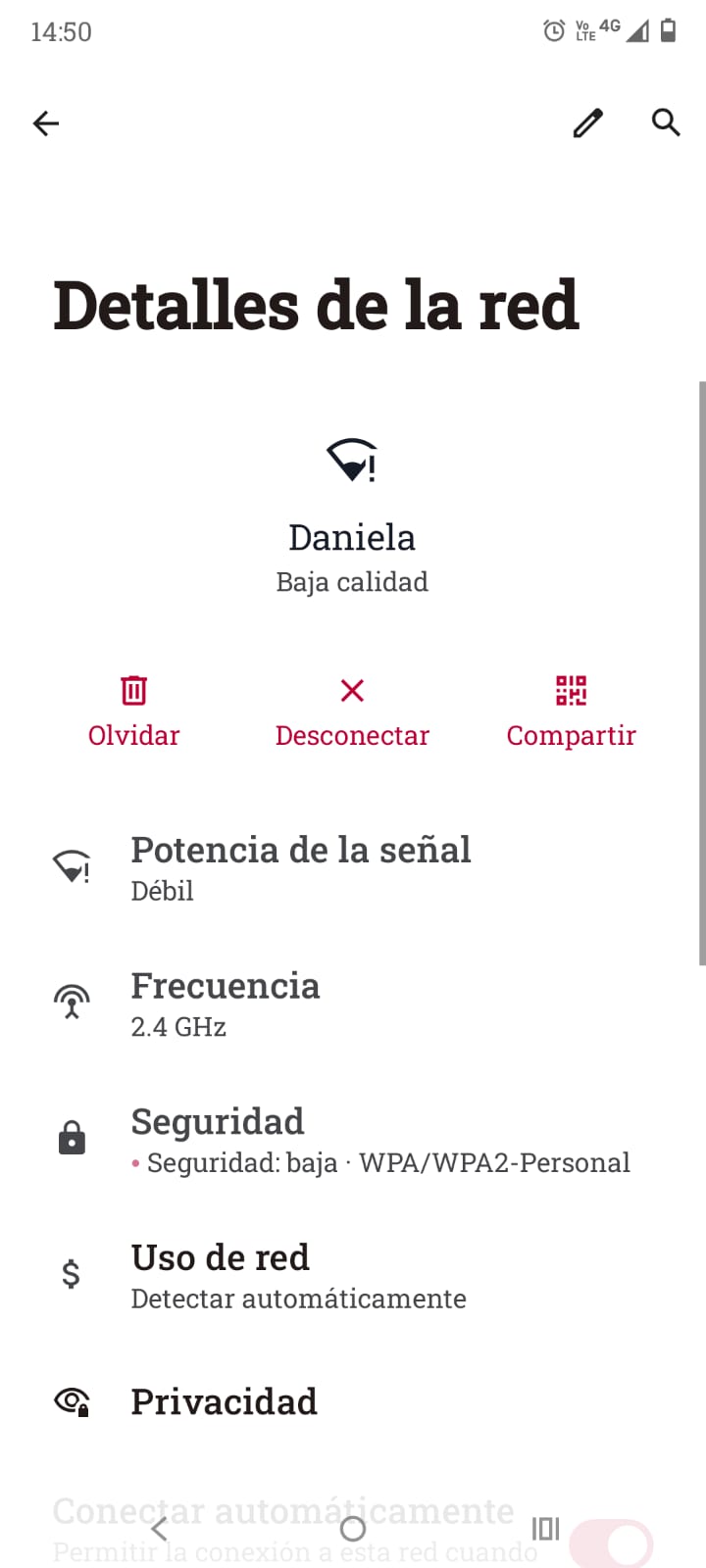Screen dimensions: 706x1568
Task: Open settings search with the magnifier icon
Action: click(x=666, y=122)
